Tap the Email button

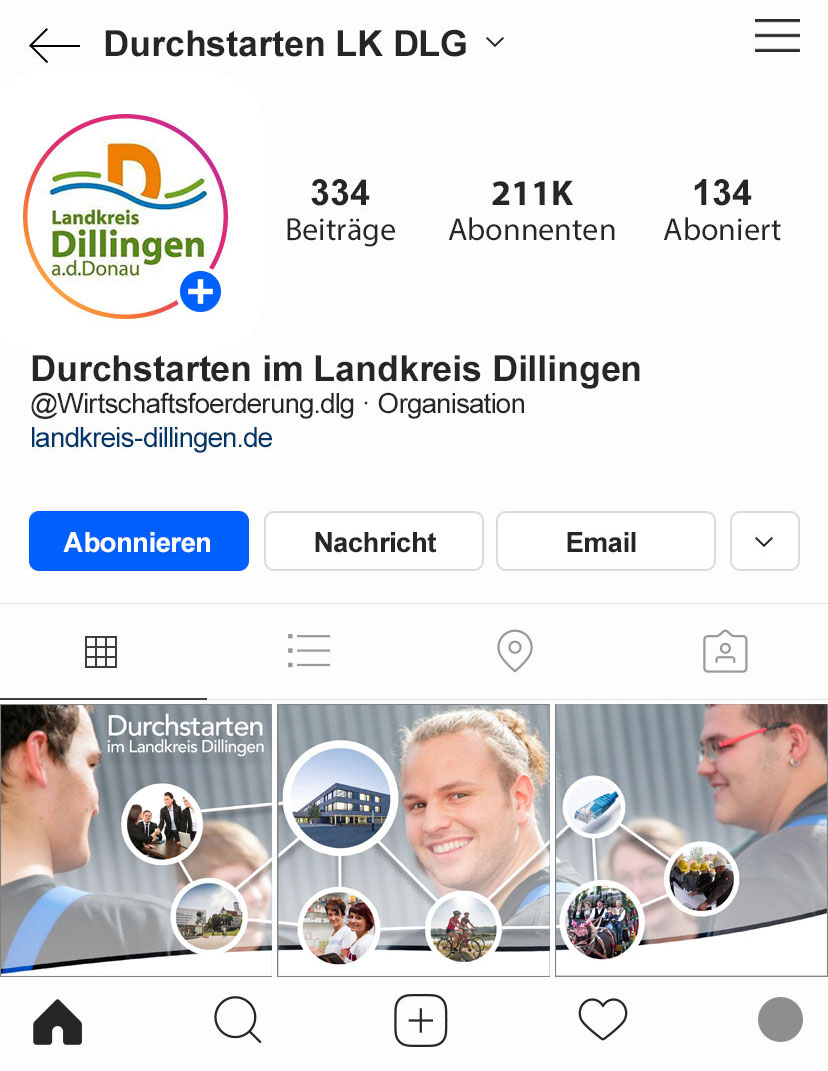[x=605, y=542]
